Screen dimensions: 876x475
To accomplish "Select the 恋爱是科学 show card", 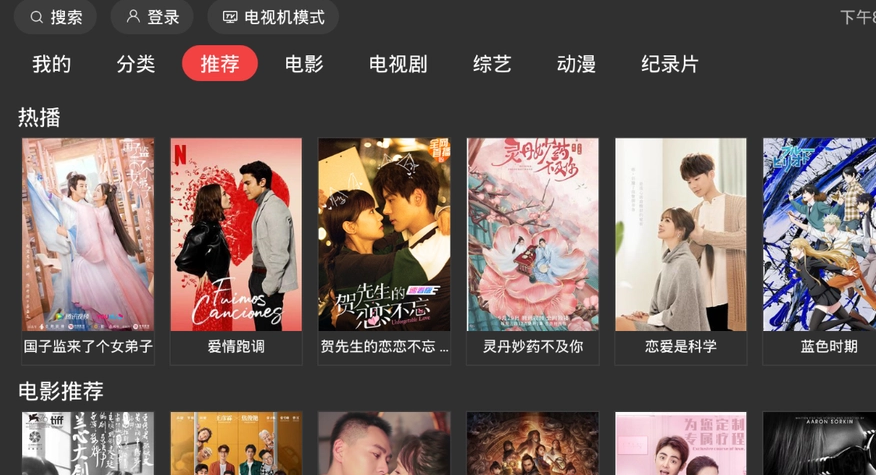I will pos(681,250).
